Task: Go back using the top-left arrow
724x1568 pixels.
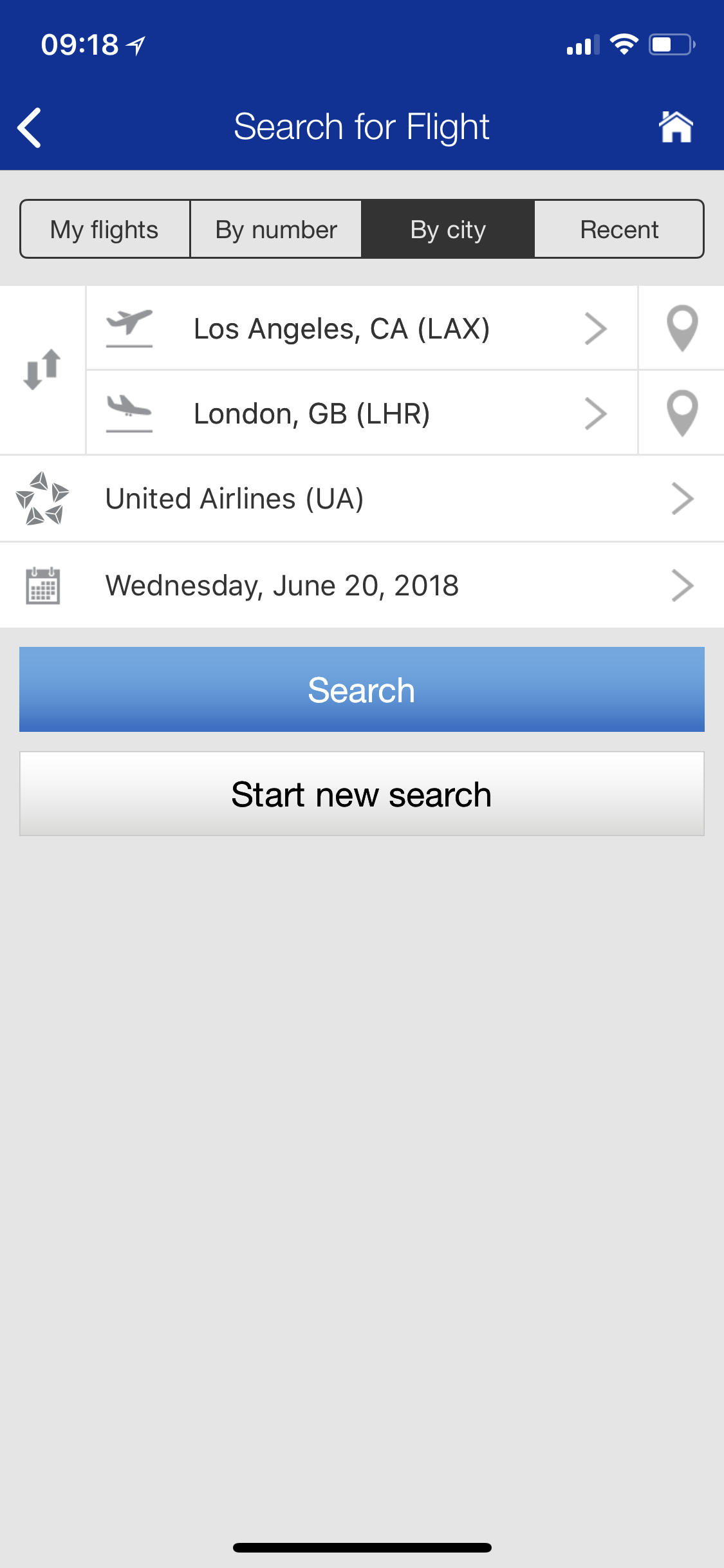Action: (x=30, y=127)
